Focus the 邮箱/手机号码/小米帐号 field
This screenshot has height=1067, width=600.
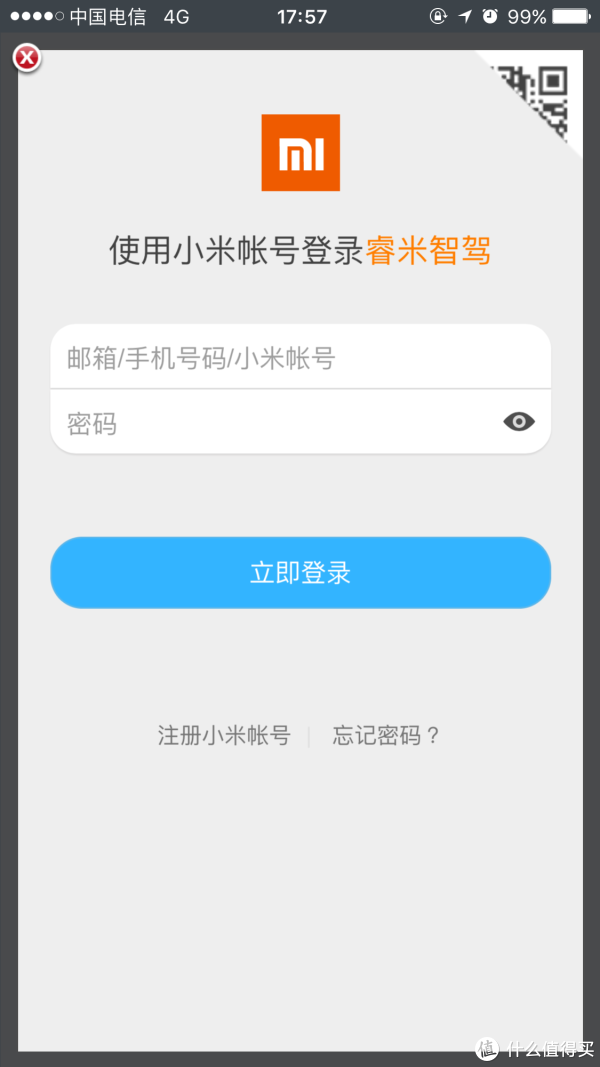point(300,357)
